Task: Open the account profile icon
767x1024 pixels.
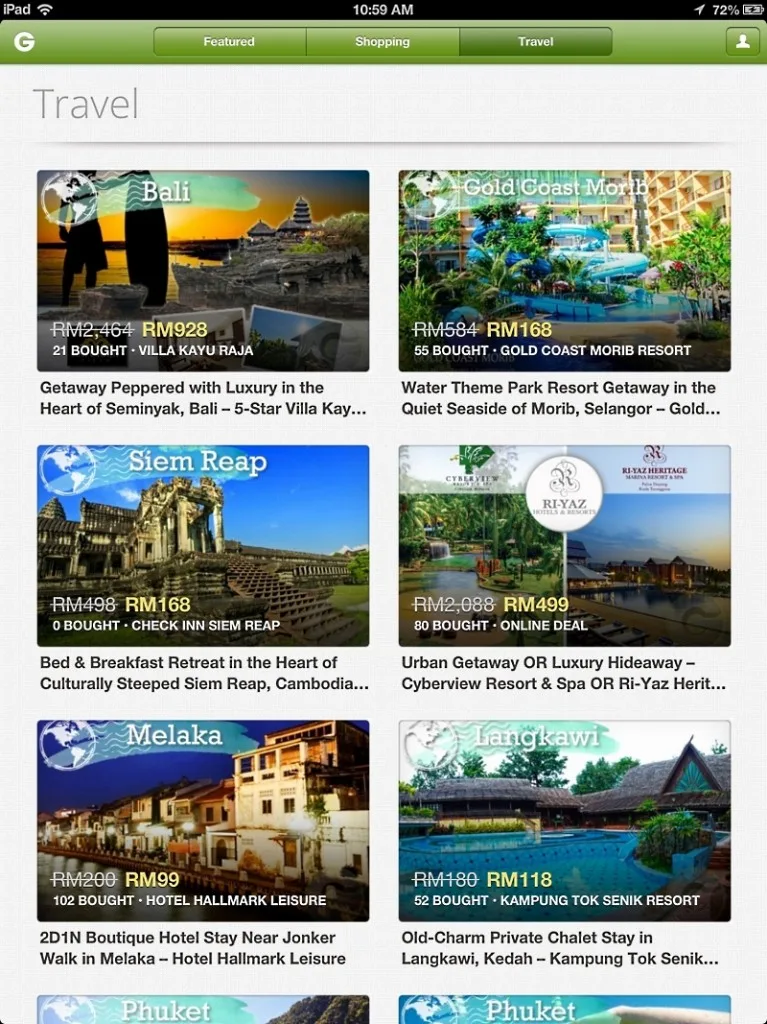Action: click(741, 42)
